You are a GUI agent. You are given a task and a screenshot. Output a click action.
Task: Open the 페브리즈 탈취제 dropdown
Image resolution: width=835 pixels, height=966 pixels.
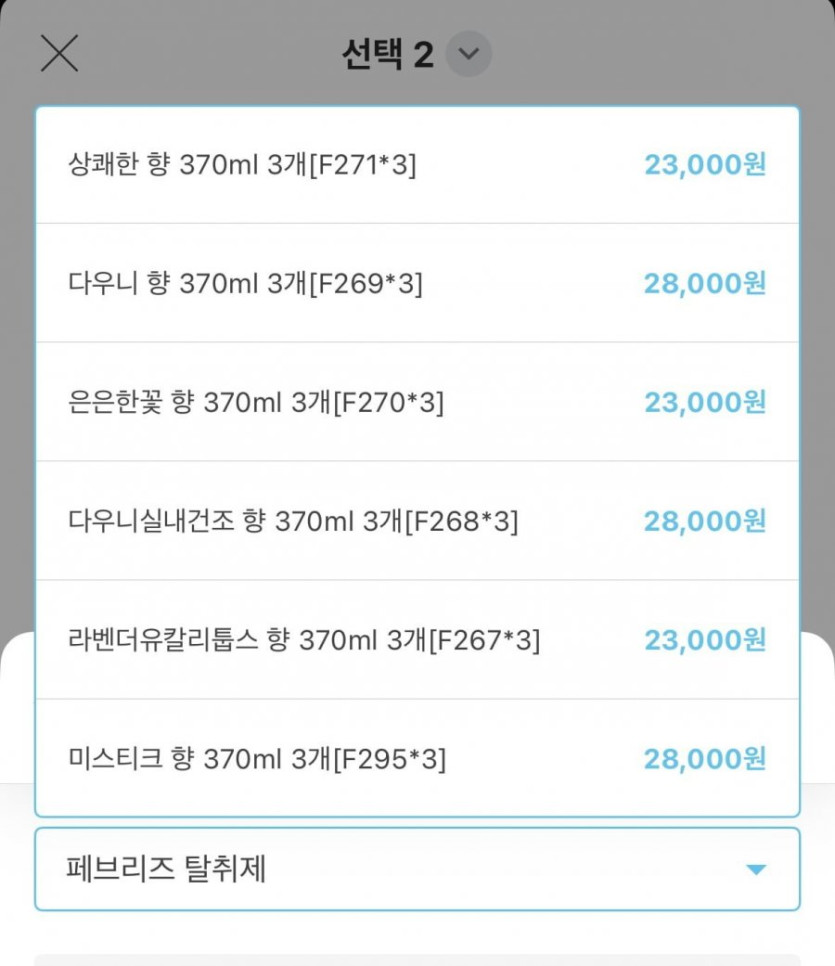coord(417,869)
